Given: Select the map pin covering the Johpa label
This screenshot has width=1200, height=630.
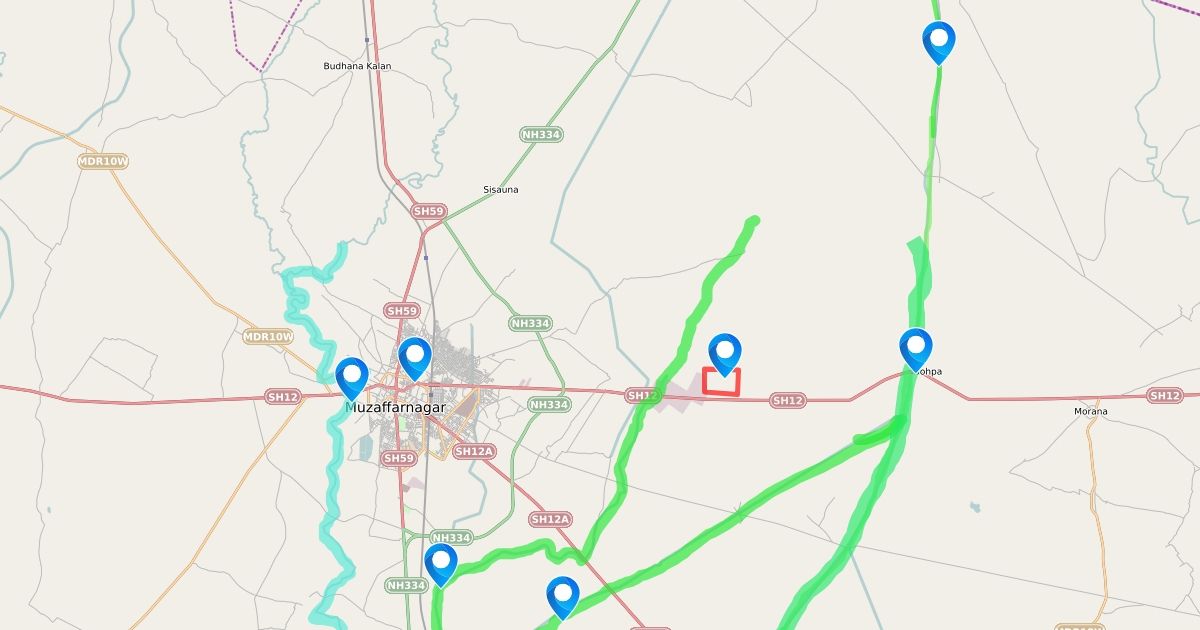Looking at the screenshot, I should click(915, 349).
